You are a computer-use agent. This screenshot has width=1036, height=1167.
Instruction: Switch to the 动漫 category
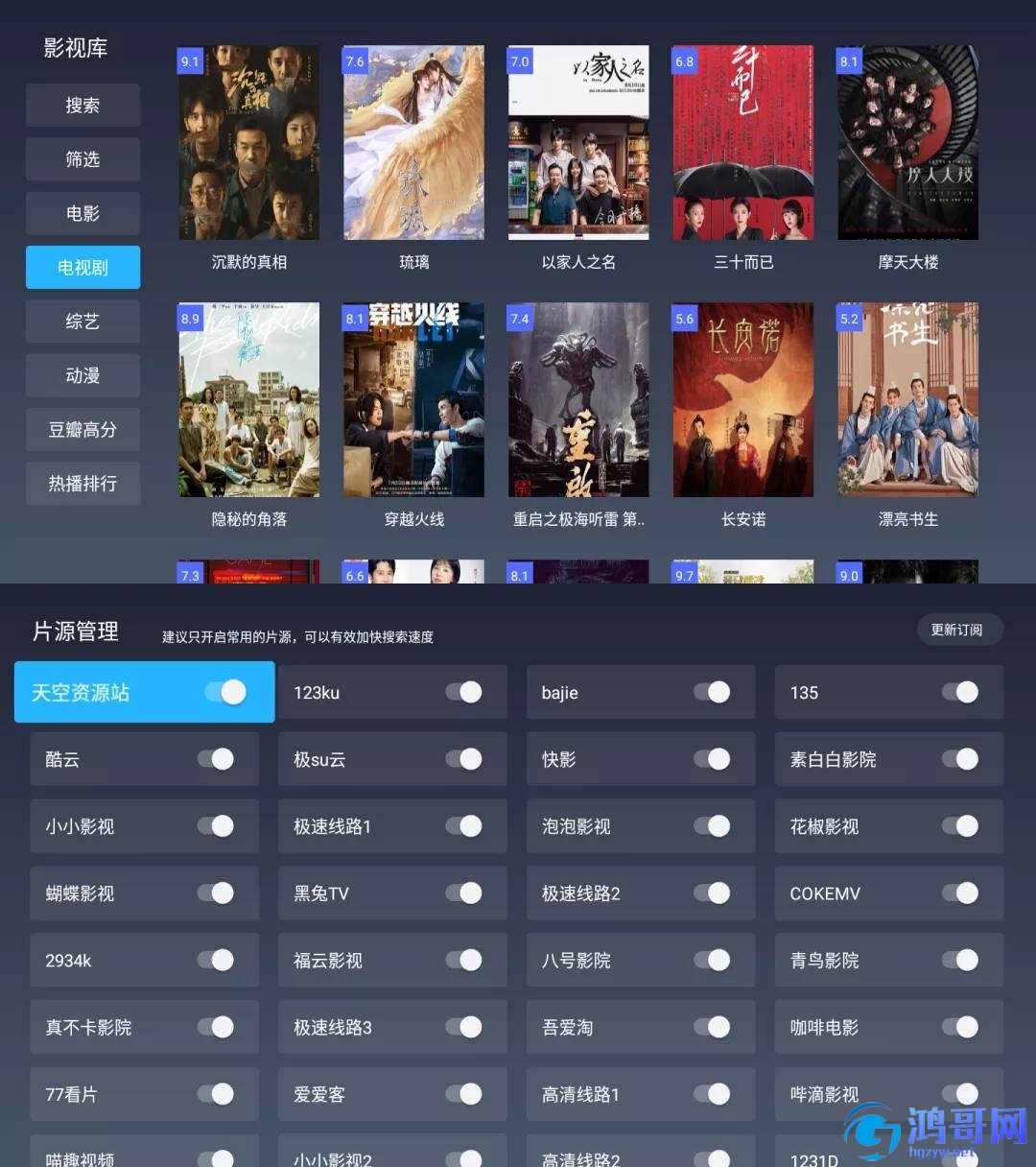point(82,375)
